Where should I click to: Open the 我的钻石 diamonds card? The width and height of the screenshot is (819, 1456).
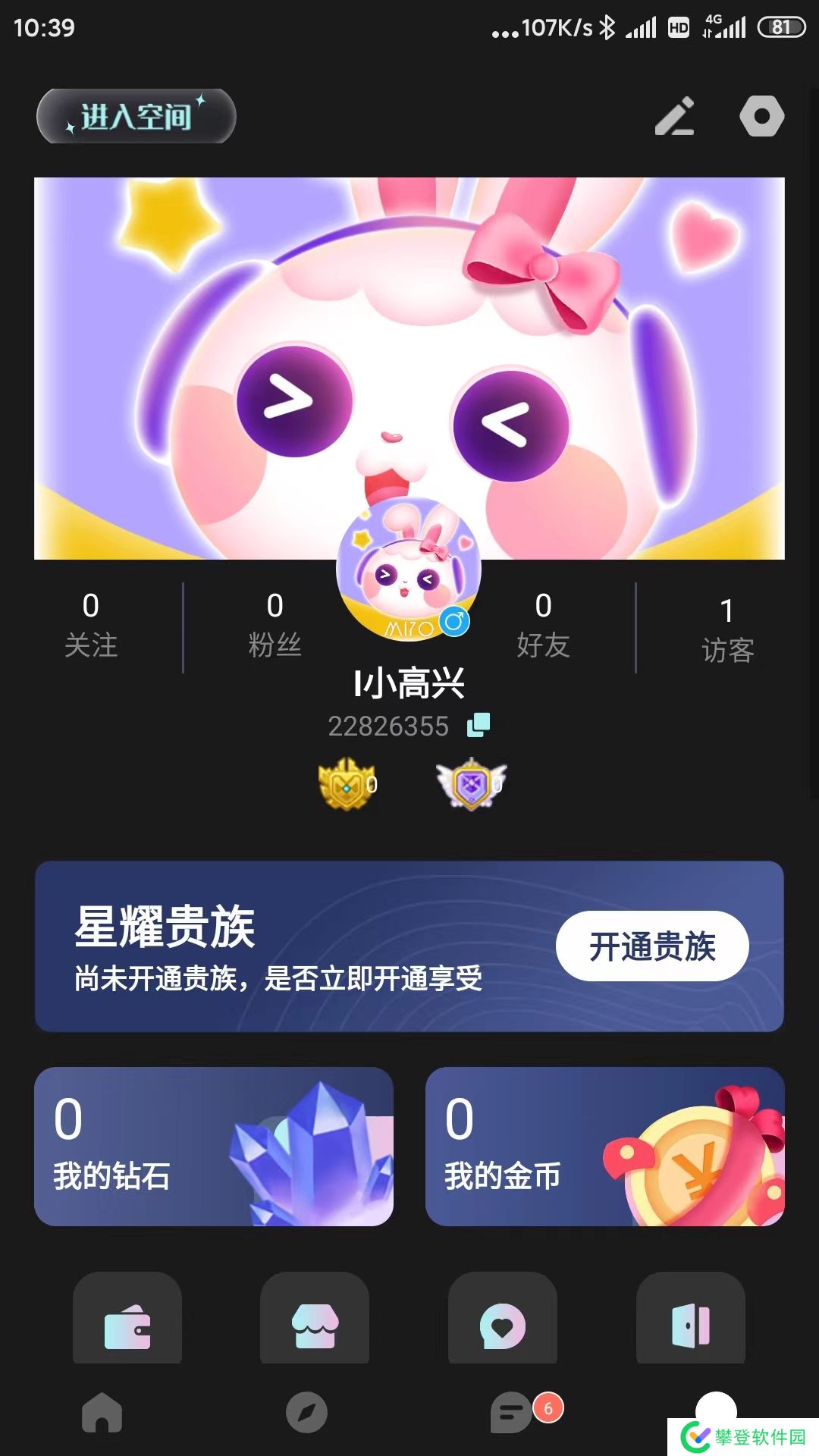coord(214,1146)
